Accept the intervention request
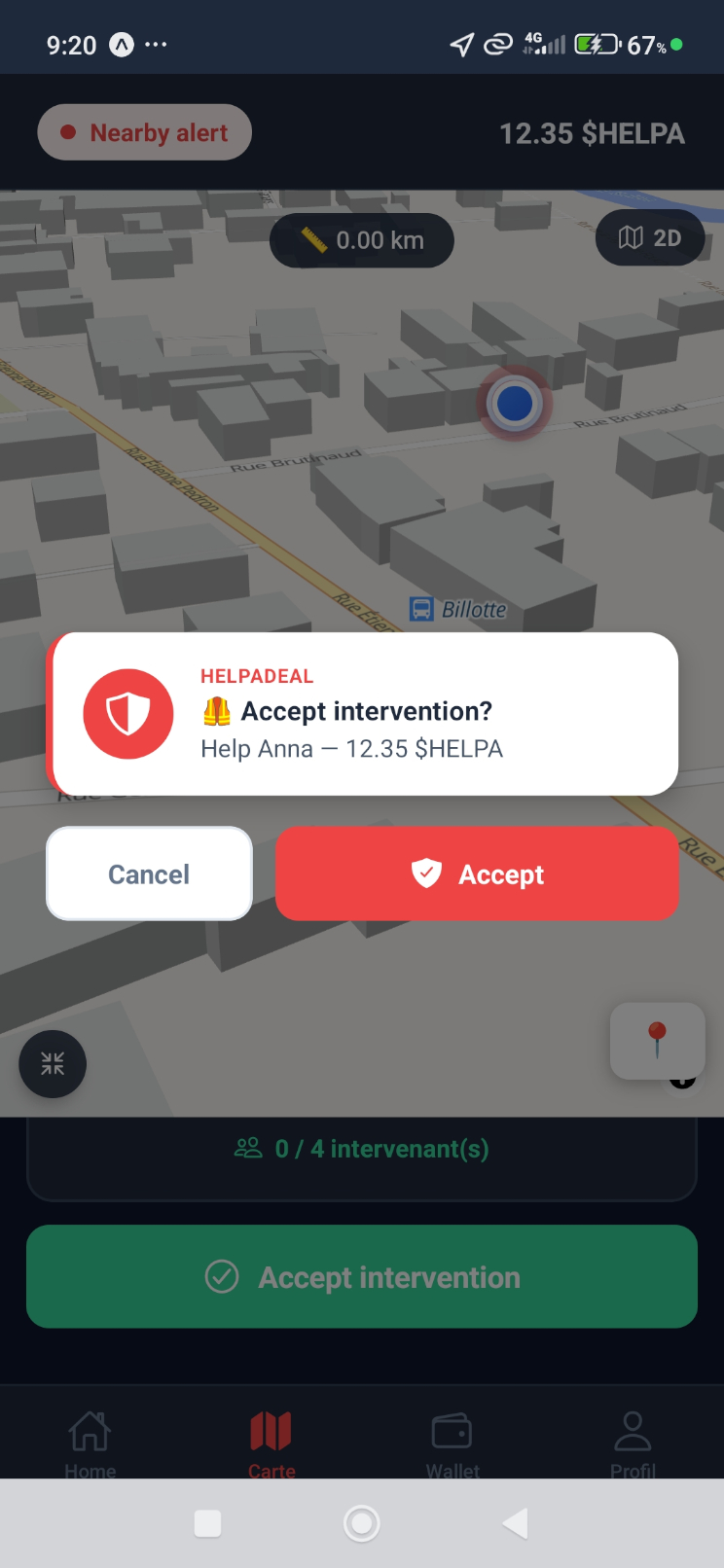 click(477, 873)
